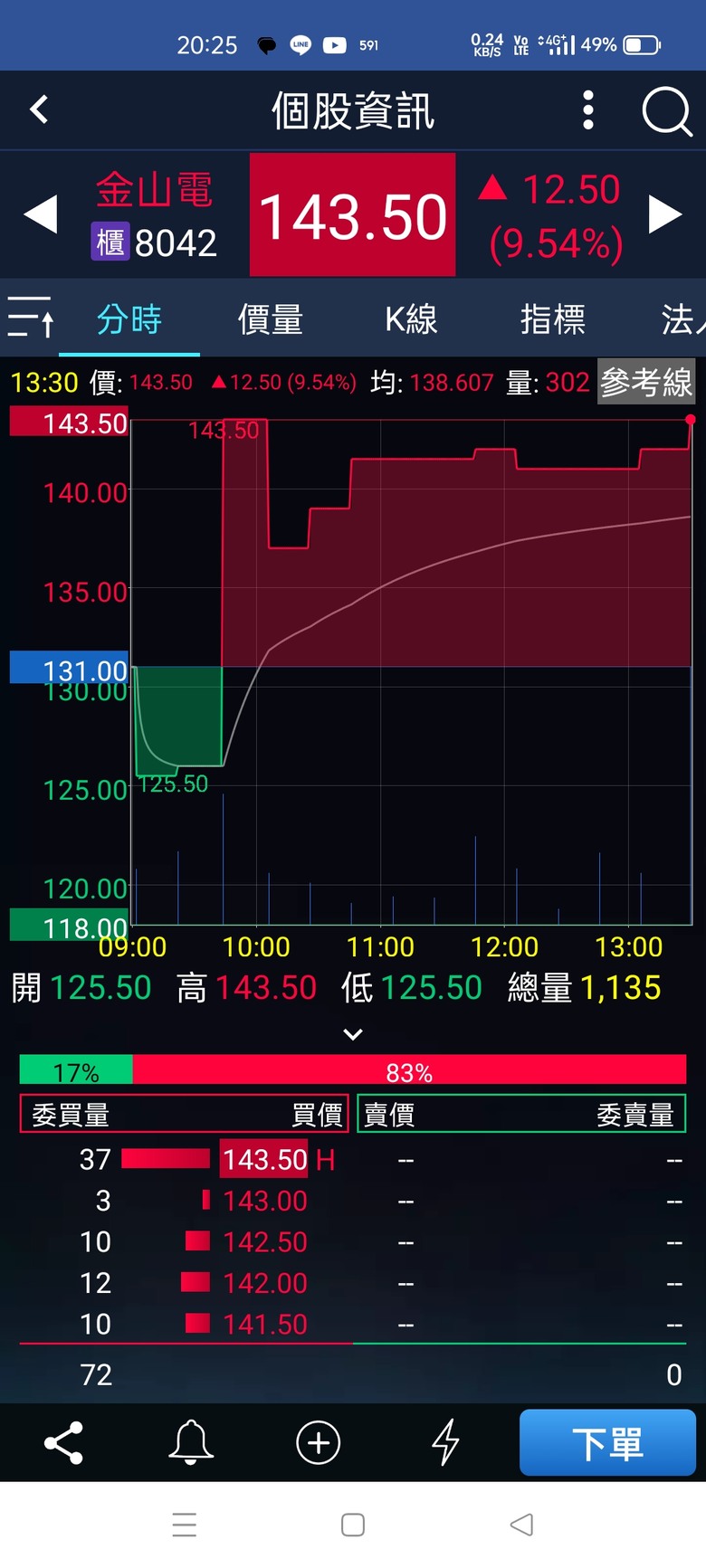The height and width of the screenshot is (1568, 706).
Task: Share this stock info
Action: click(63, 1442)
